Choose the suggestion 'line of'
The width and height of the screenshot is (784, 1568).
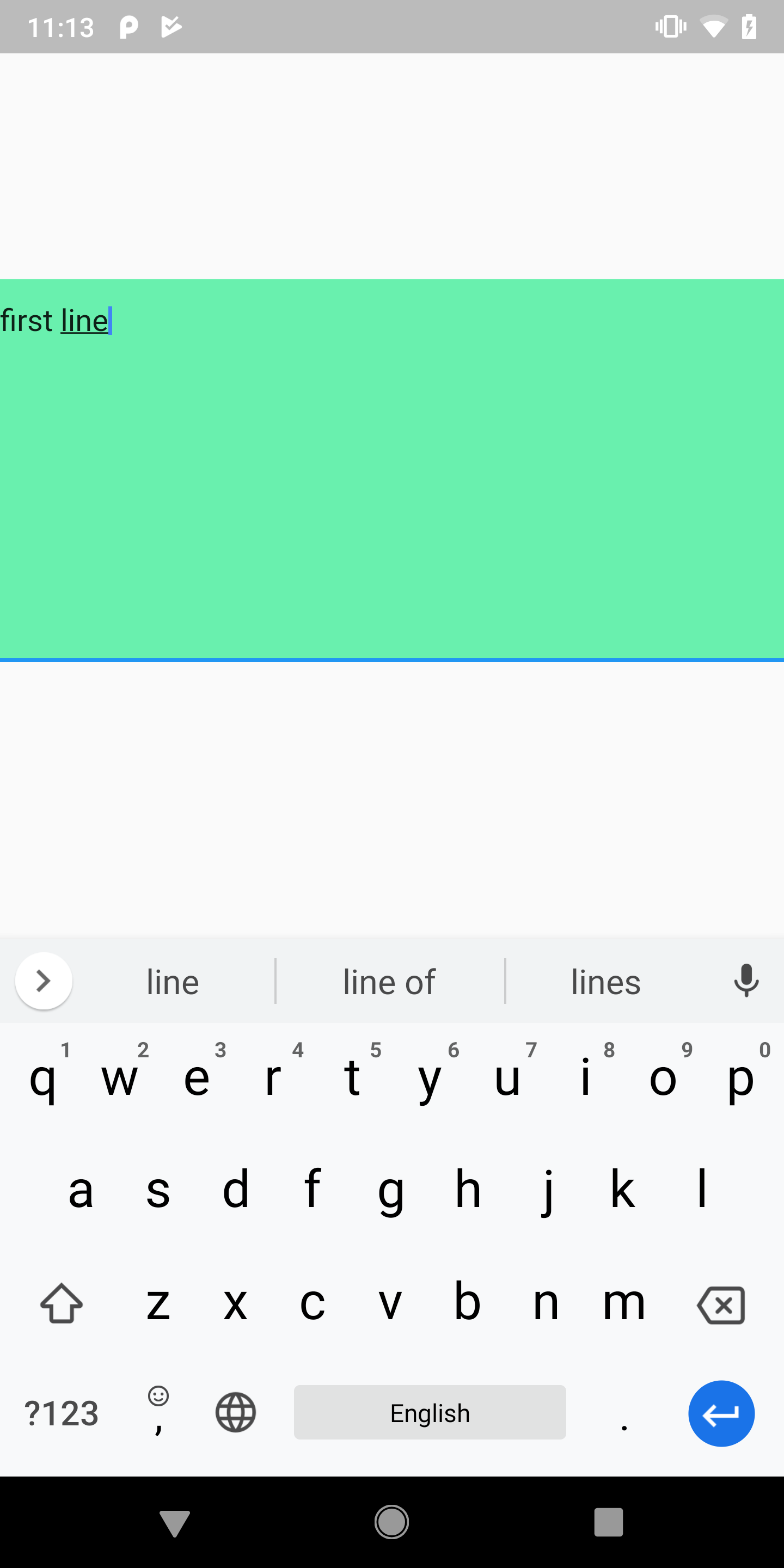coord(389,981)
